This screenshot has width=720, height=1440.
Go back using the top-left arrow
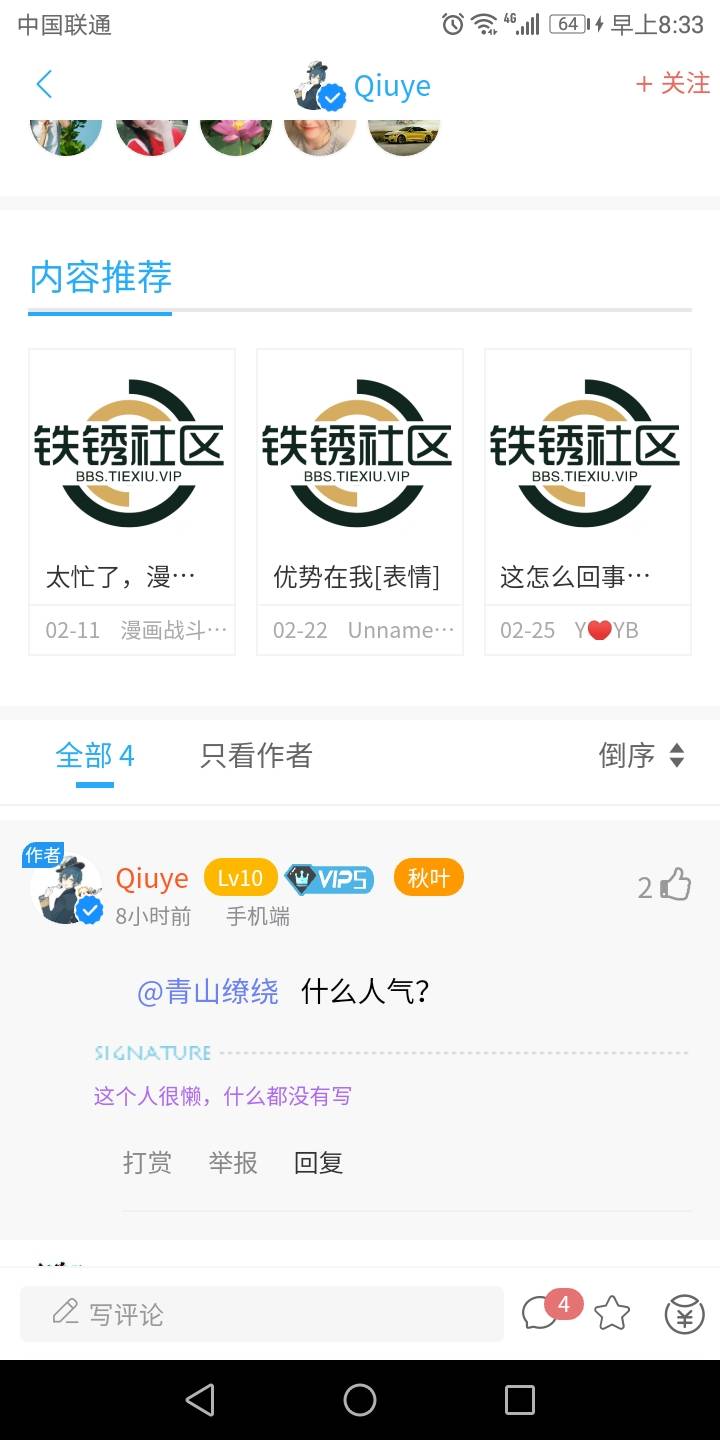44,84
